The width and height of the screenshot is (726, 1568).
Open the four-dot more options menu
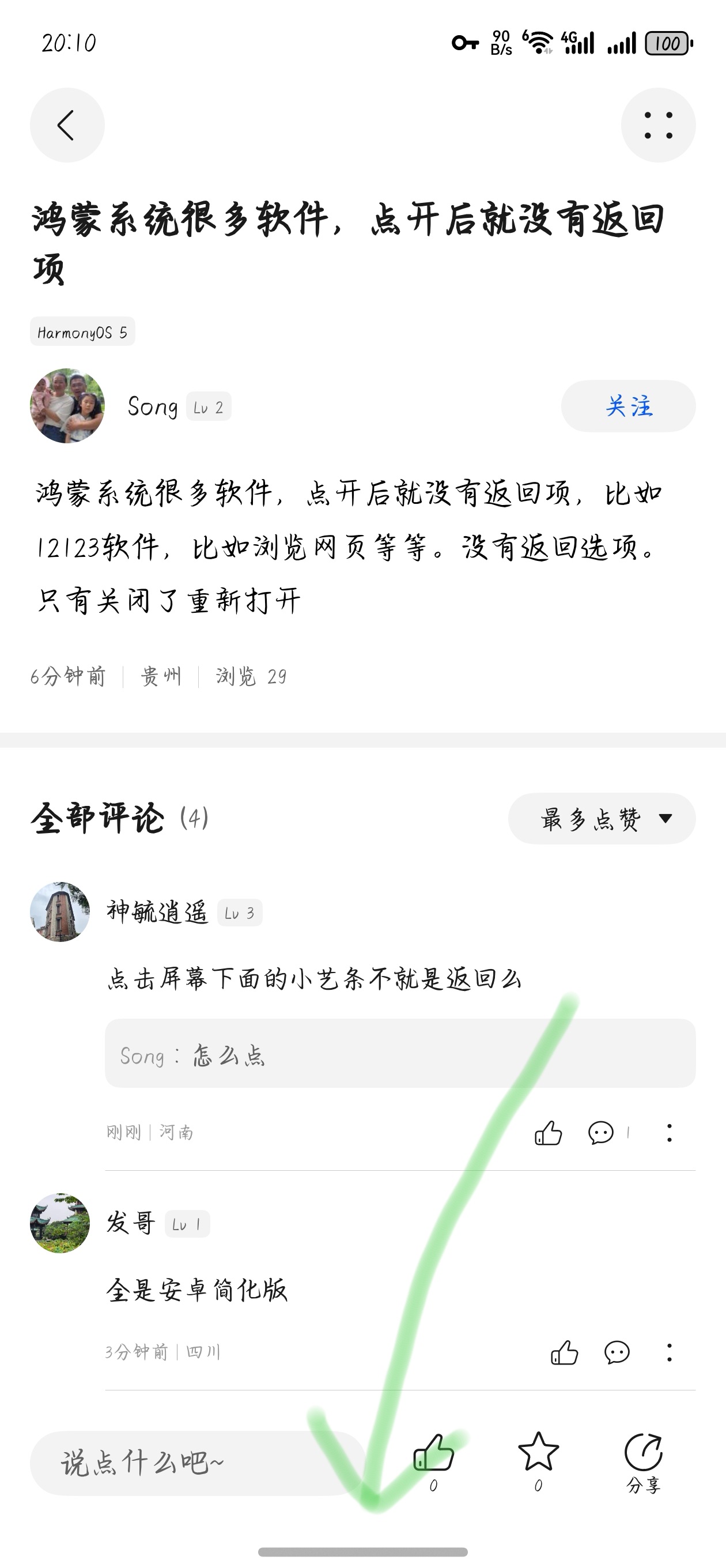(658, 126)
